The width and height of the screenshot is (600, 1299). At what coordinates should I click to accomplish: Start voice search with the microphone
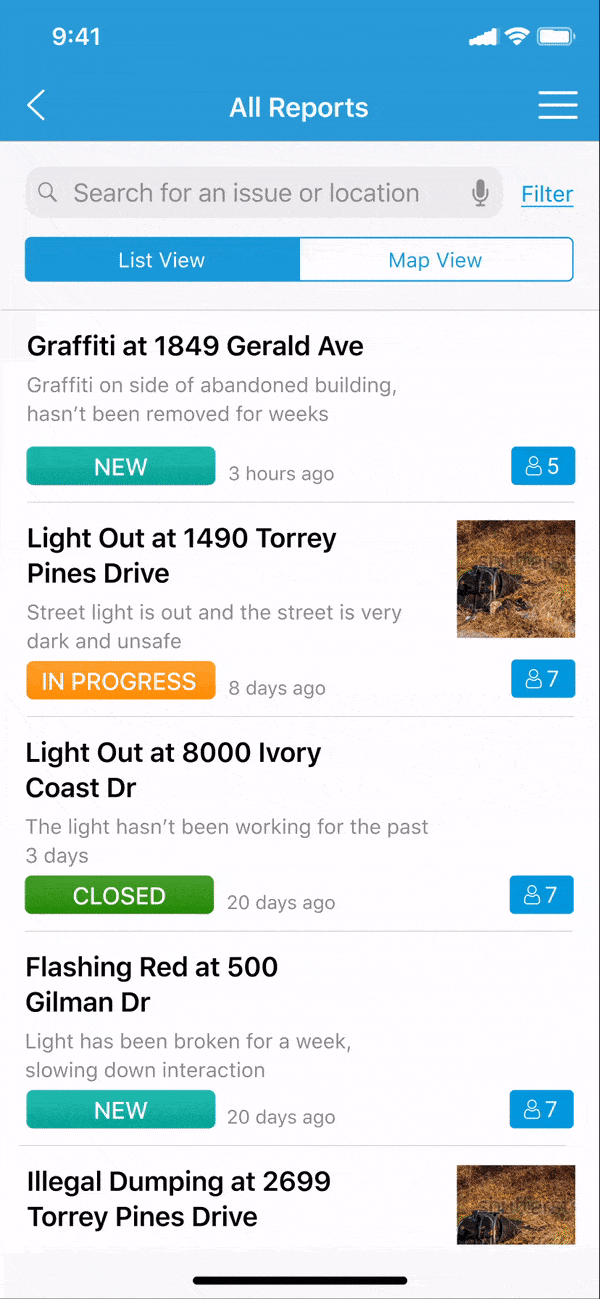pos(481,193)
